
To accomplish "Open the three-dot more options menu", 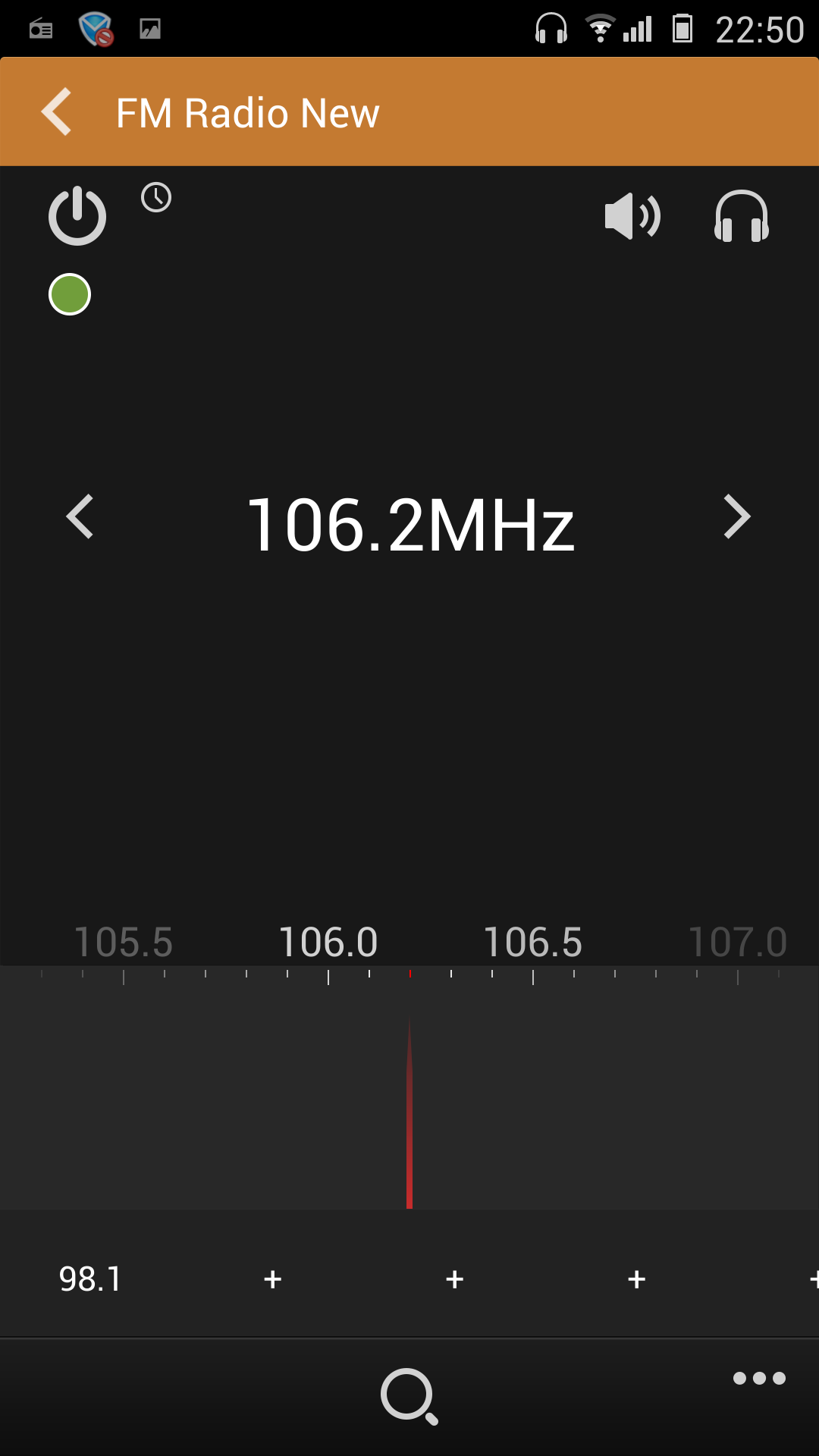I will click(759, 1378).
